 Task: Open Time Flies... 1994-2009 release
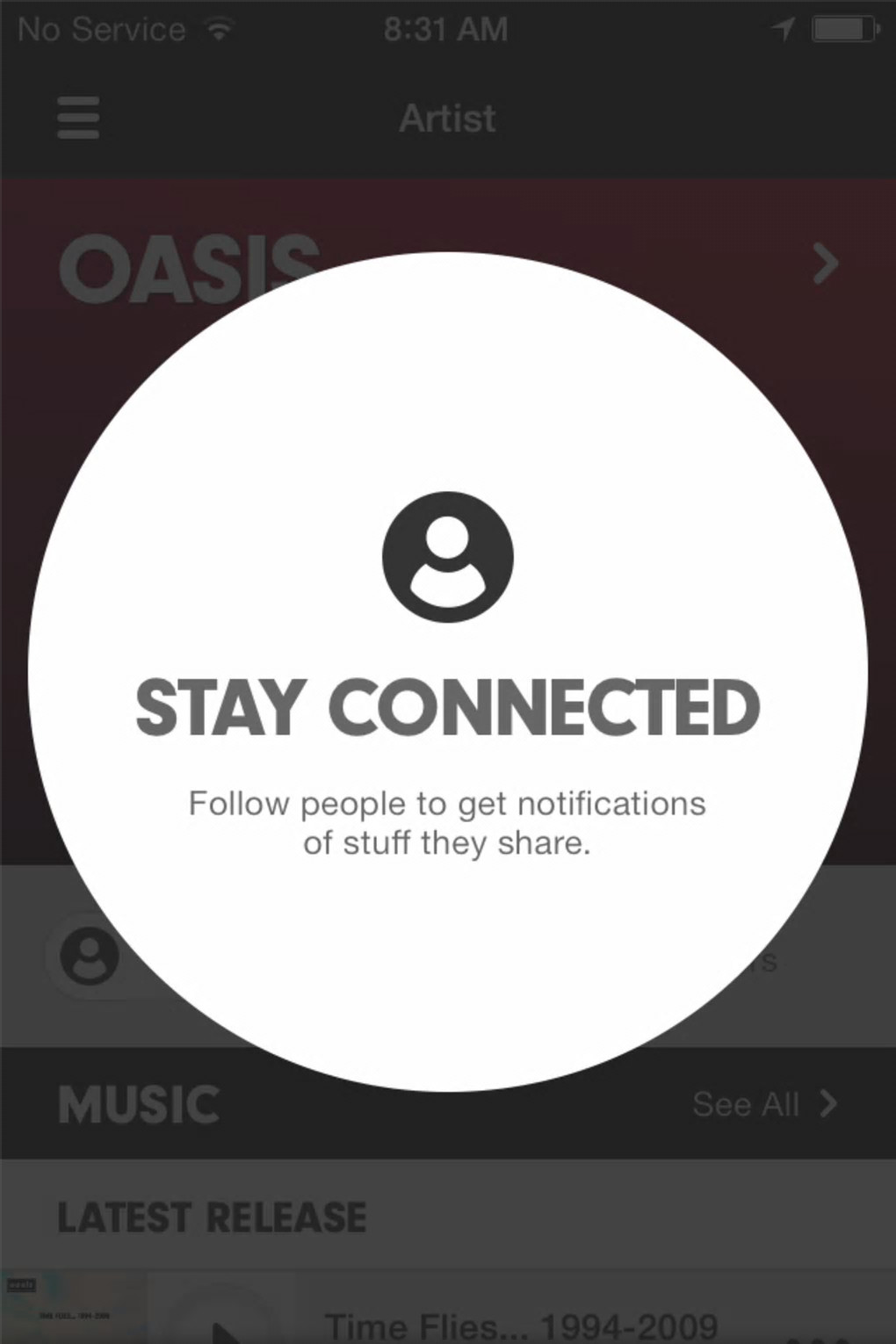(x=520, y=1324)
